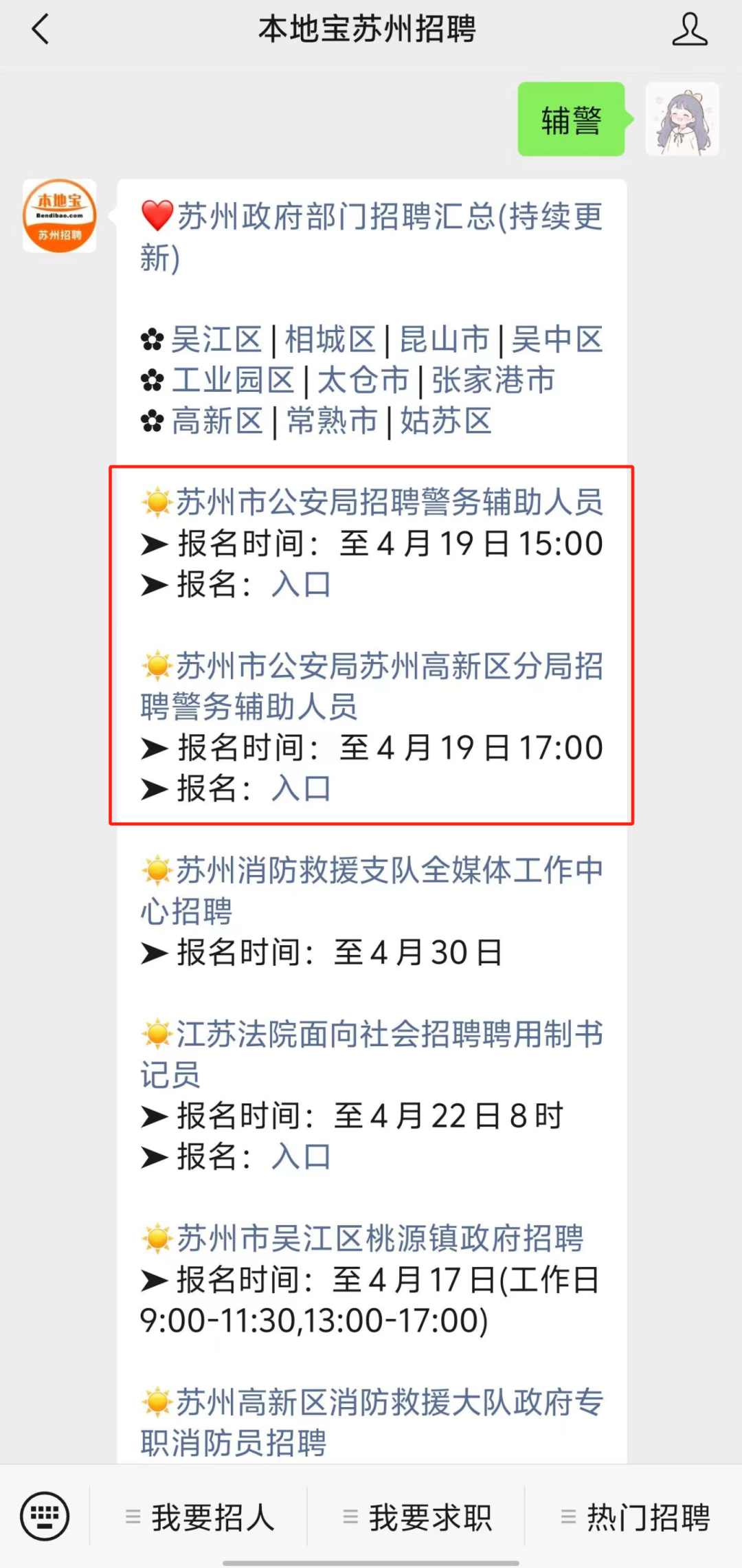Viewport: 742px width, 1568px height.
Task: Open the 我要求职 menu
Action: (x=418, y=1517)
